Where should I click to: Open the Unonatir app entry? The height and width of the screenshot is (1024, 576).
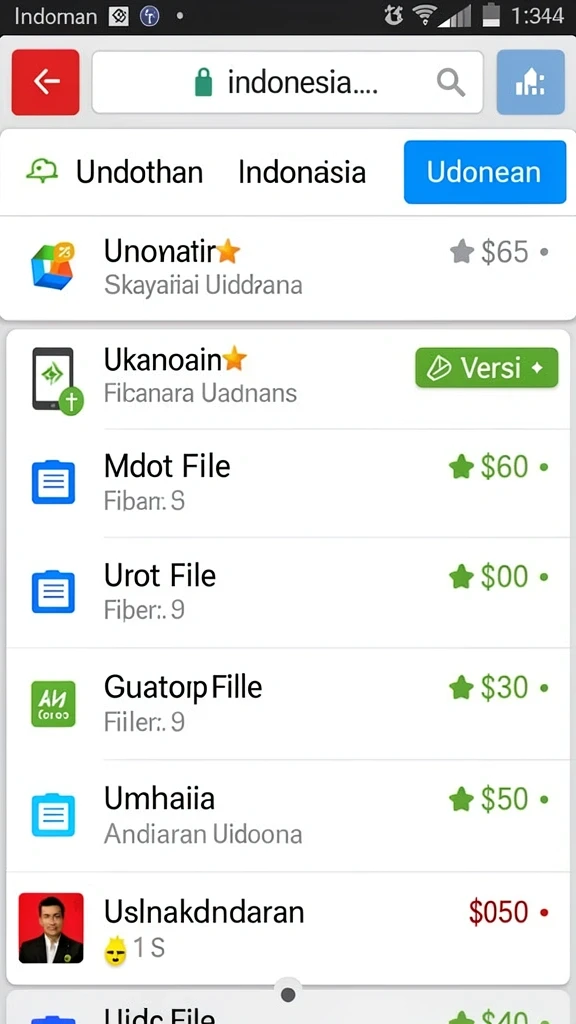coord(287,268)
